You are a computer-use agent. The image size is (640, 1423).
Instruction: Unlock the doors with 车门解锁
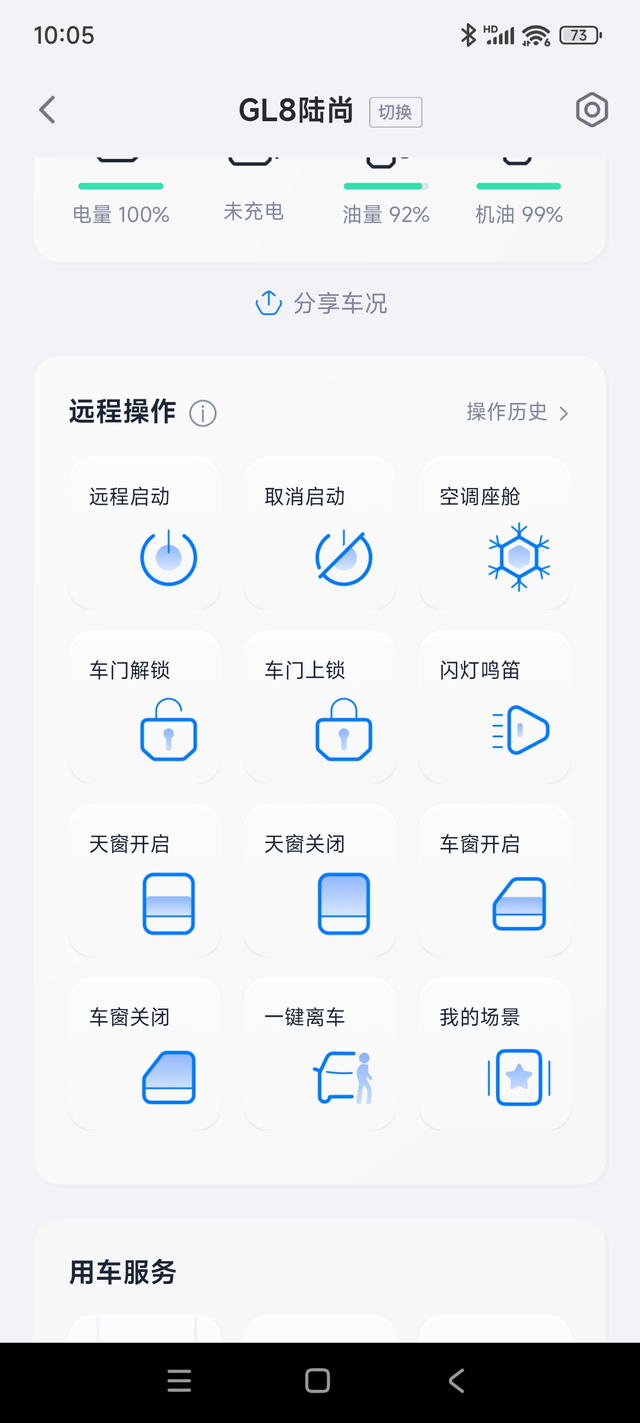click(145, 707)
